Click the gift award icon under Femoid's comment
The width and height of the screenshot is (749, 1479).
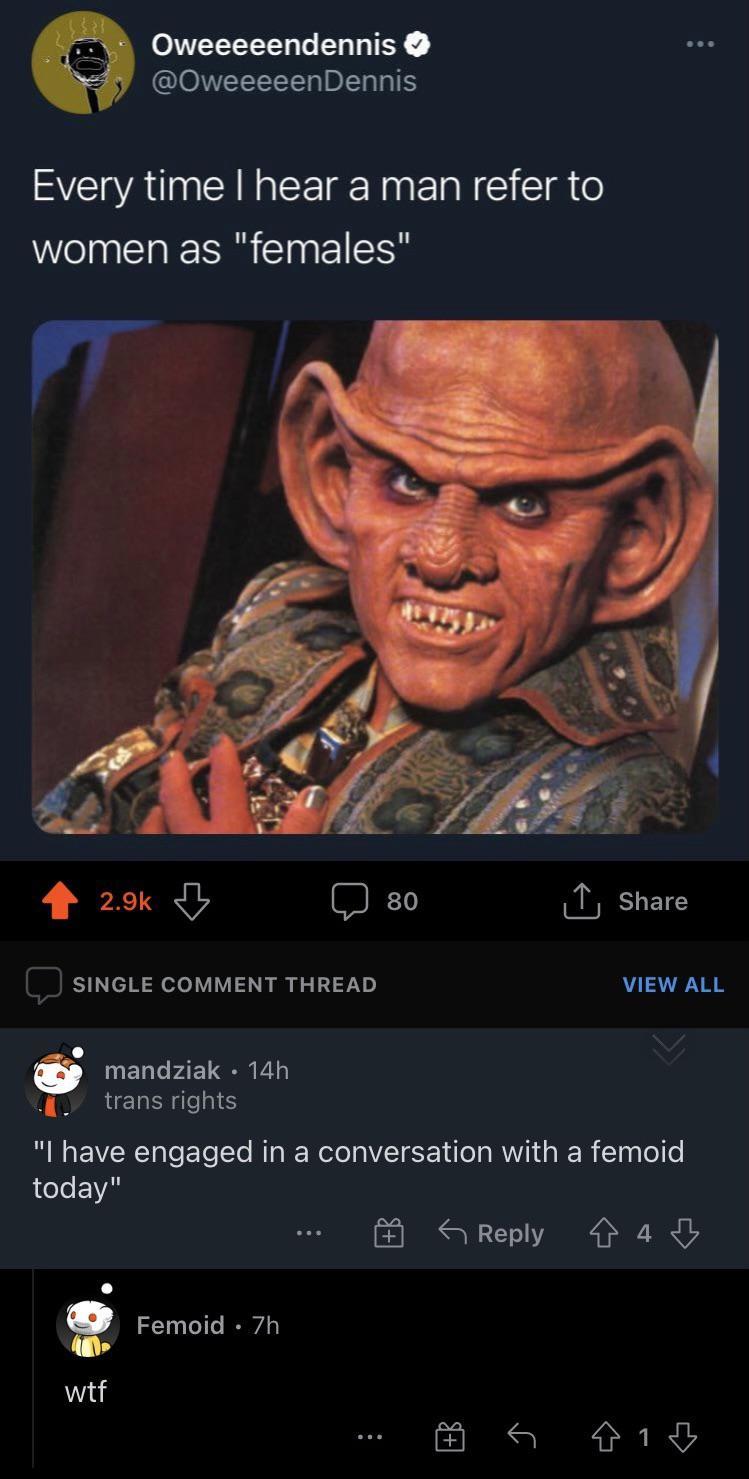coord(451,1436)
